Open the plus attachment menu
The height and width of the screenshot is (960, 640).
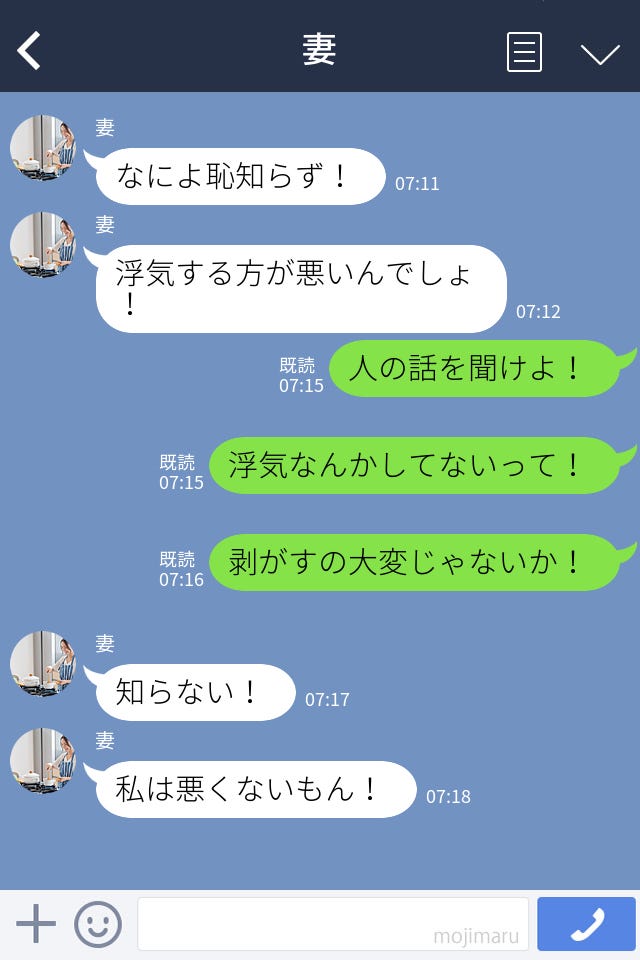pyautogui.click(x=36, y=924)
